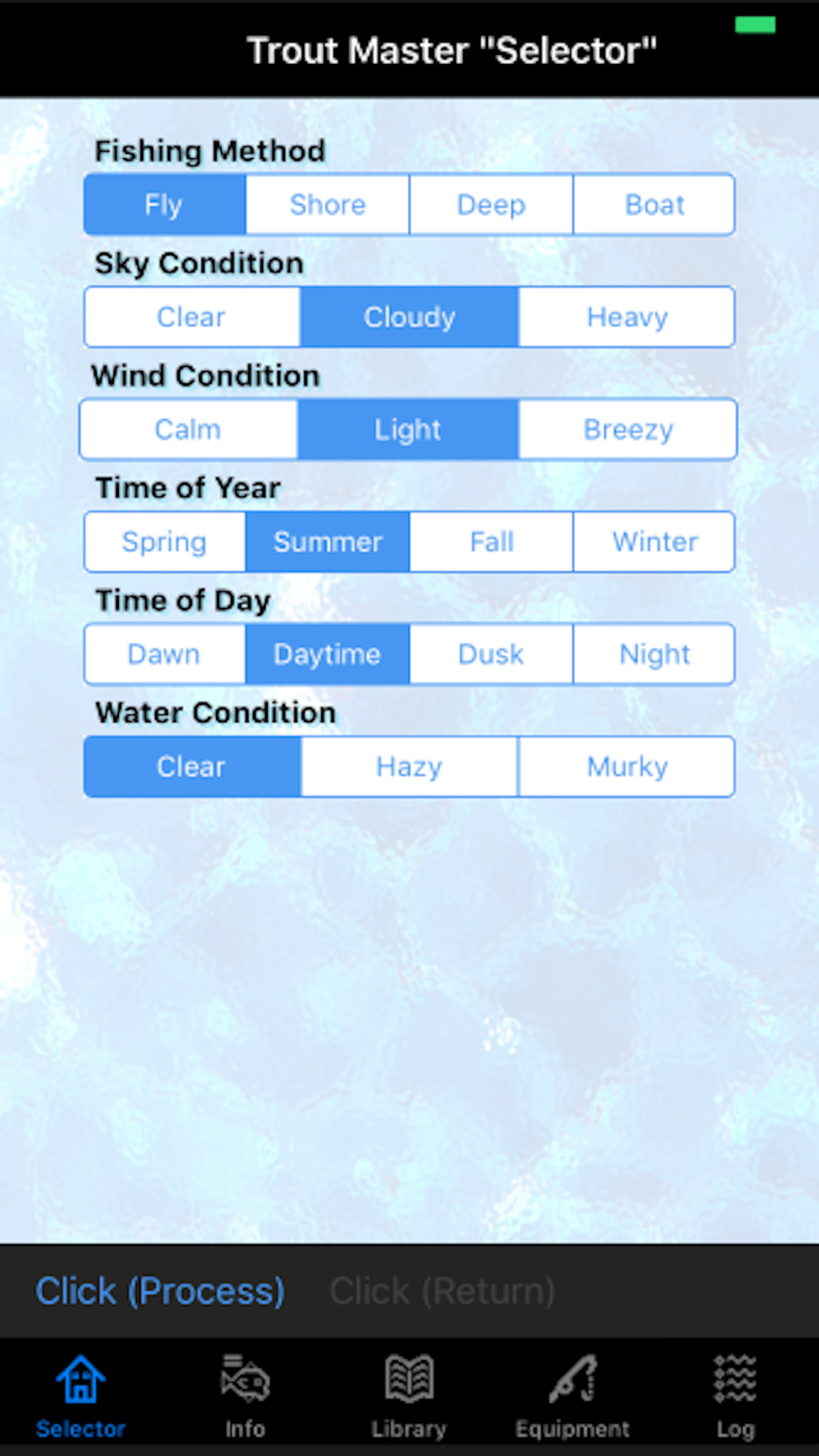Choose Dawn time of day
This screenshot has width=819, height=1456.
pyautogui.click(x=165, y=653)
